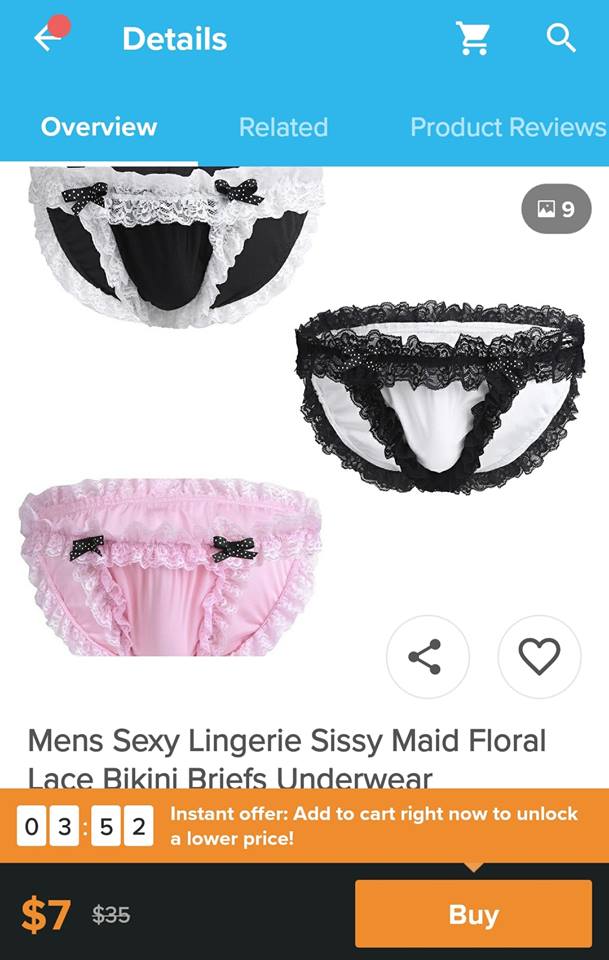The image size is (609, 960).
Task: Open the shopping cart
Action: 473,39
